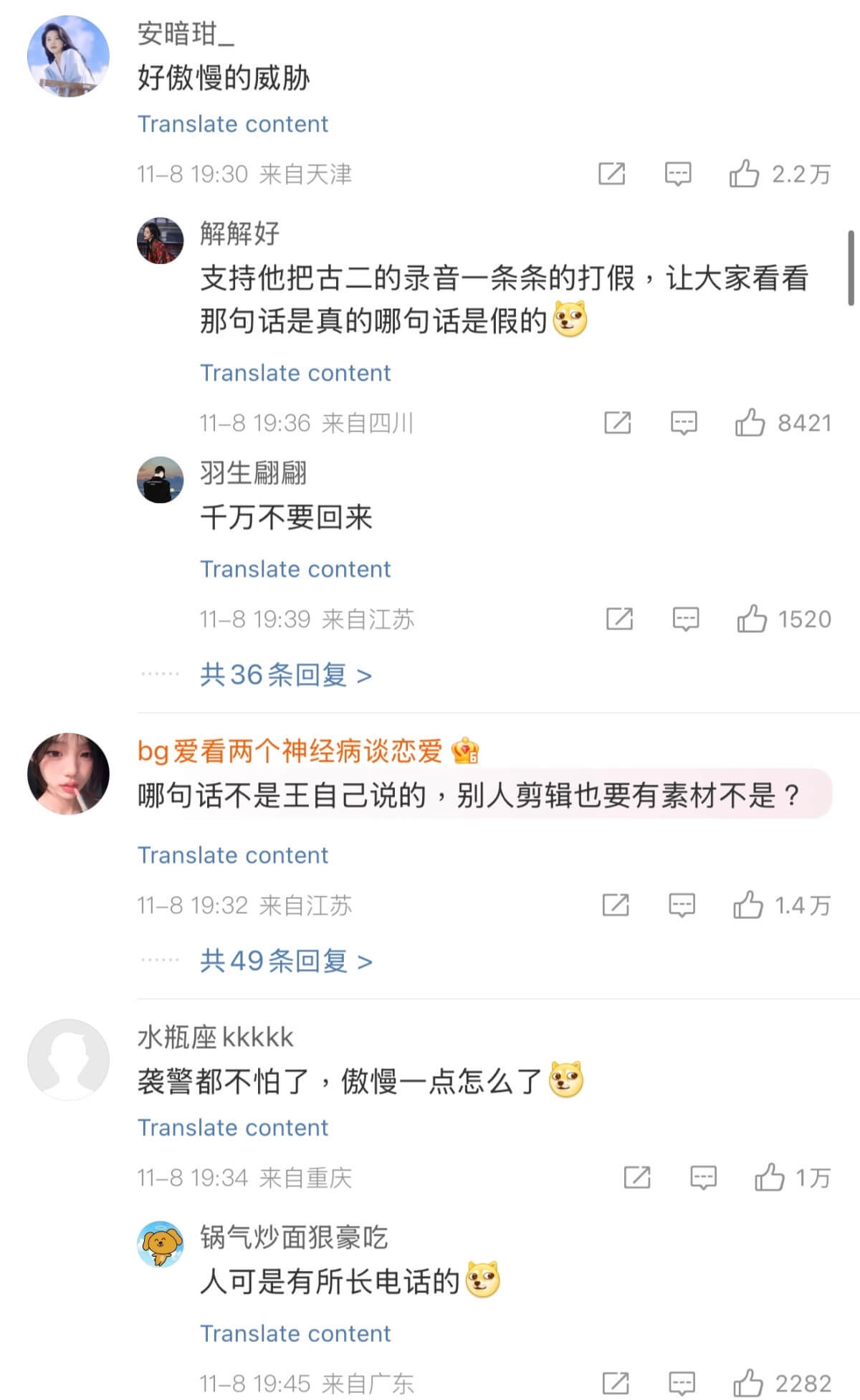This screenshot has height=1400, width=860.
Task: Like 水瓶座kkkkk's comment
Action: point(769,1177)
